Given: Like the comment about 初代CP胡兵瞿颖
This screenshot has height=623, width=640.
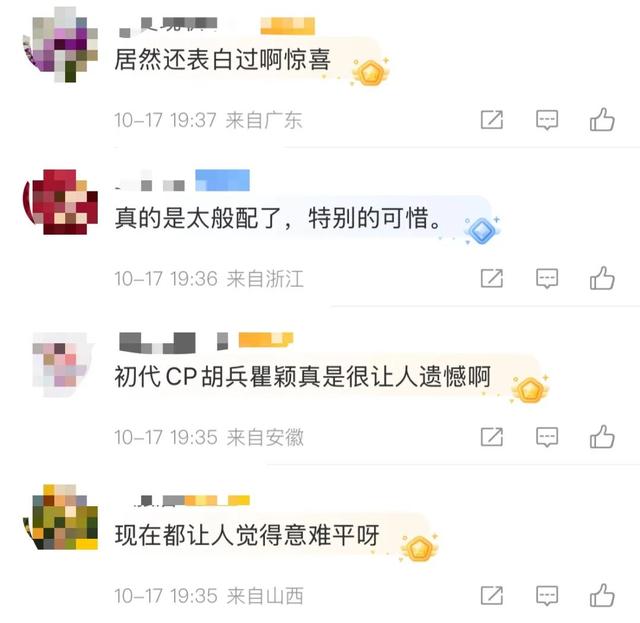Looking at the screenshot, I should coord(602,437).
